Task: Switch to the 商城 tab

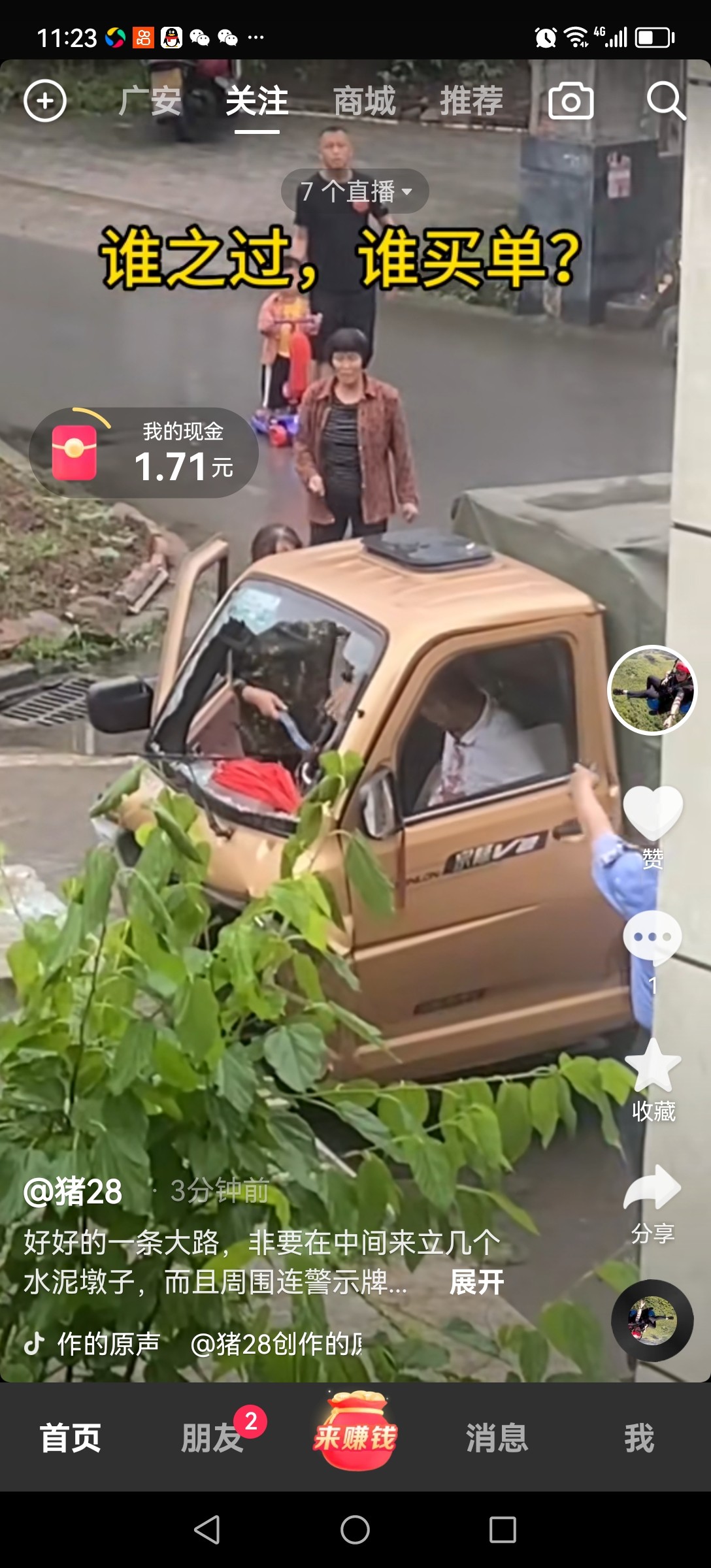Action: click(365, 101)
